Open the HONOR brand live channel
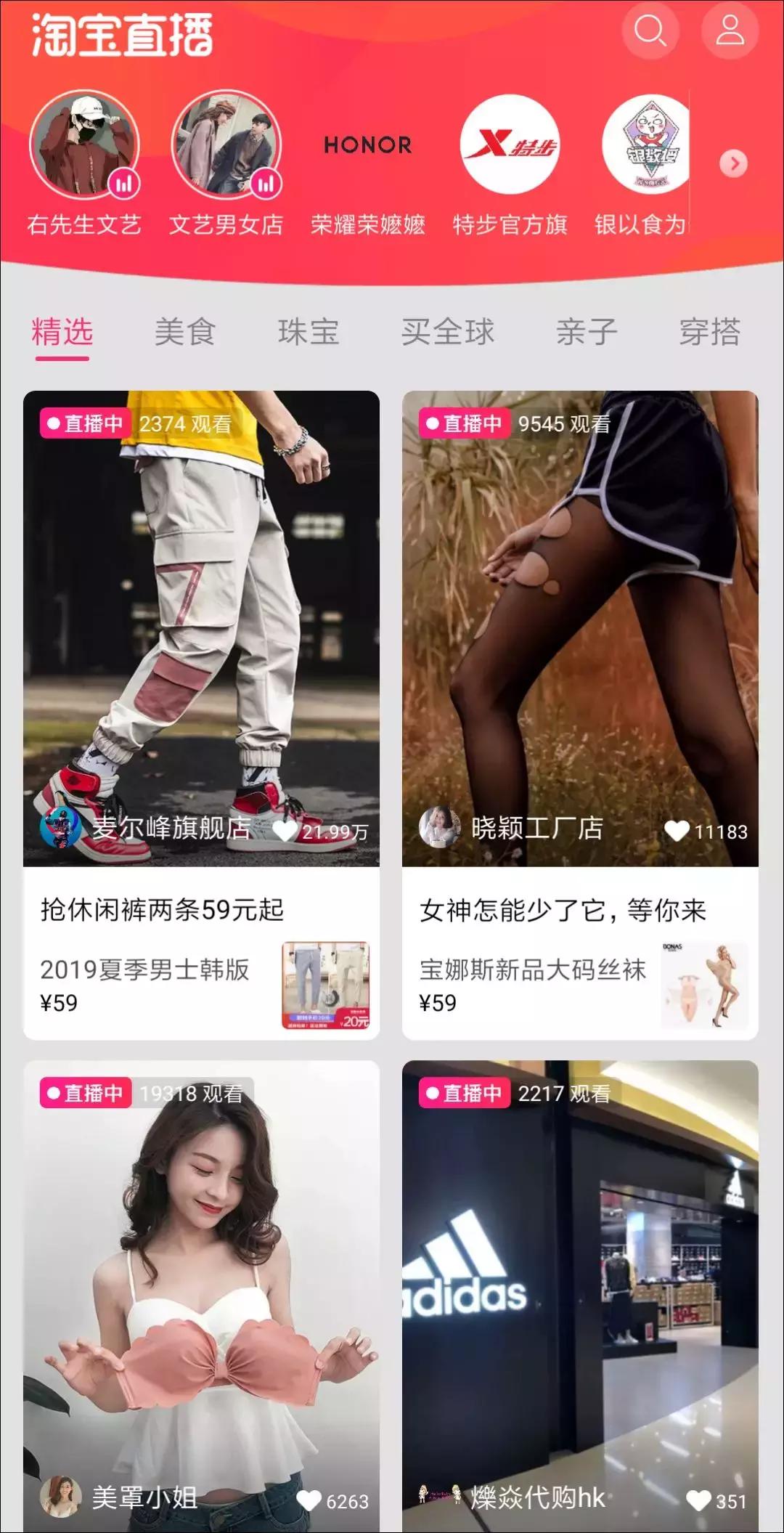This screenshot has width=784, height=1533. coord(367,145)
